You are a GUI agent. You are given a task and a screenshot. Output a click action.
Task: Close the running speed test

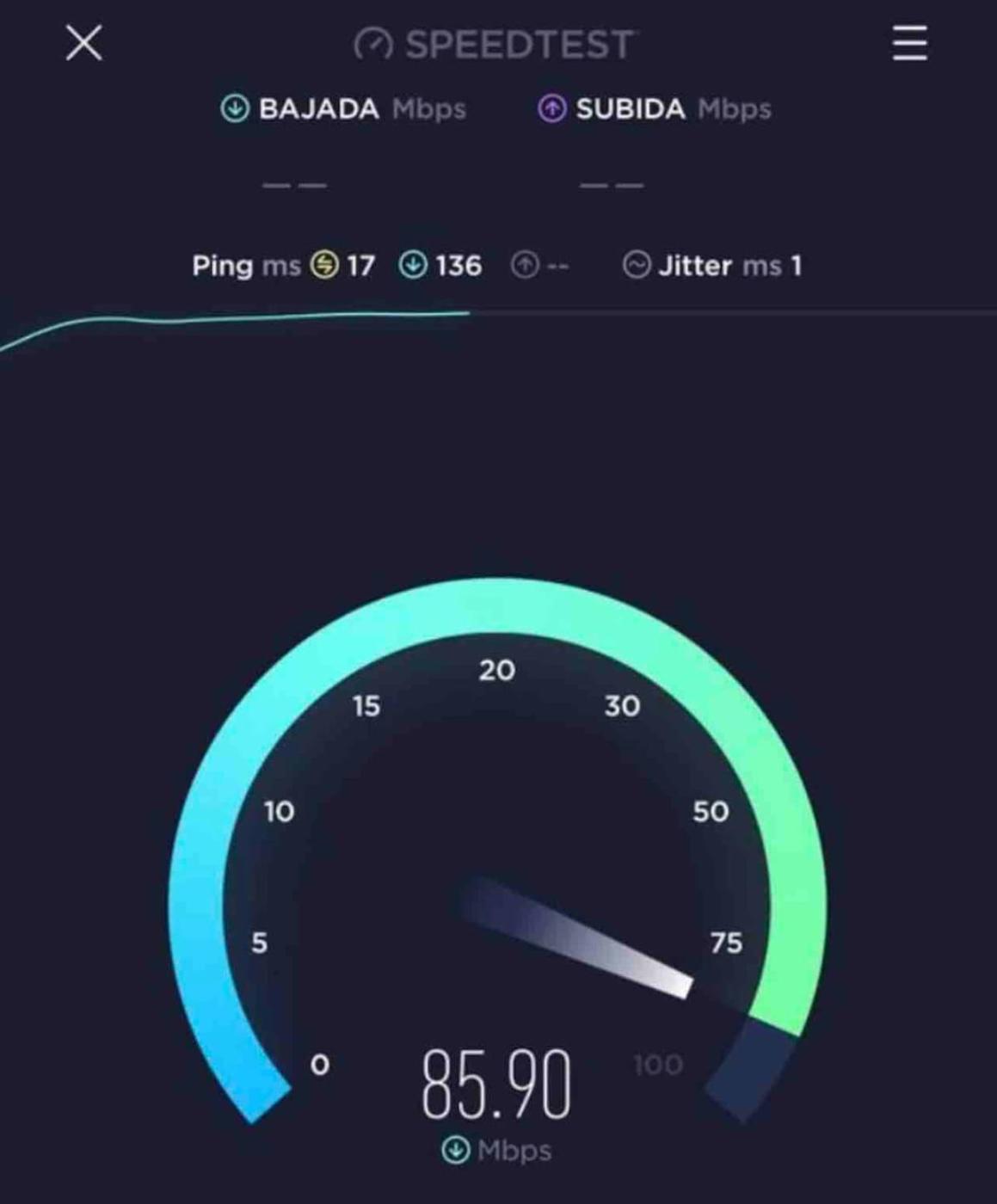coord(84,43)
